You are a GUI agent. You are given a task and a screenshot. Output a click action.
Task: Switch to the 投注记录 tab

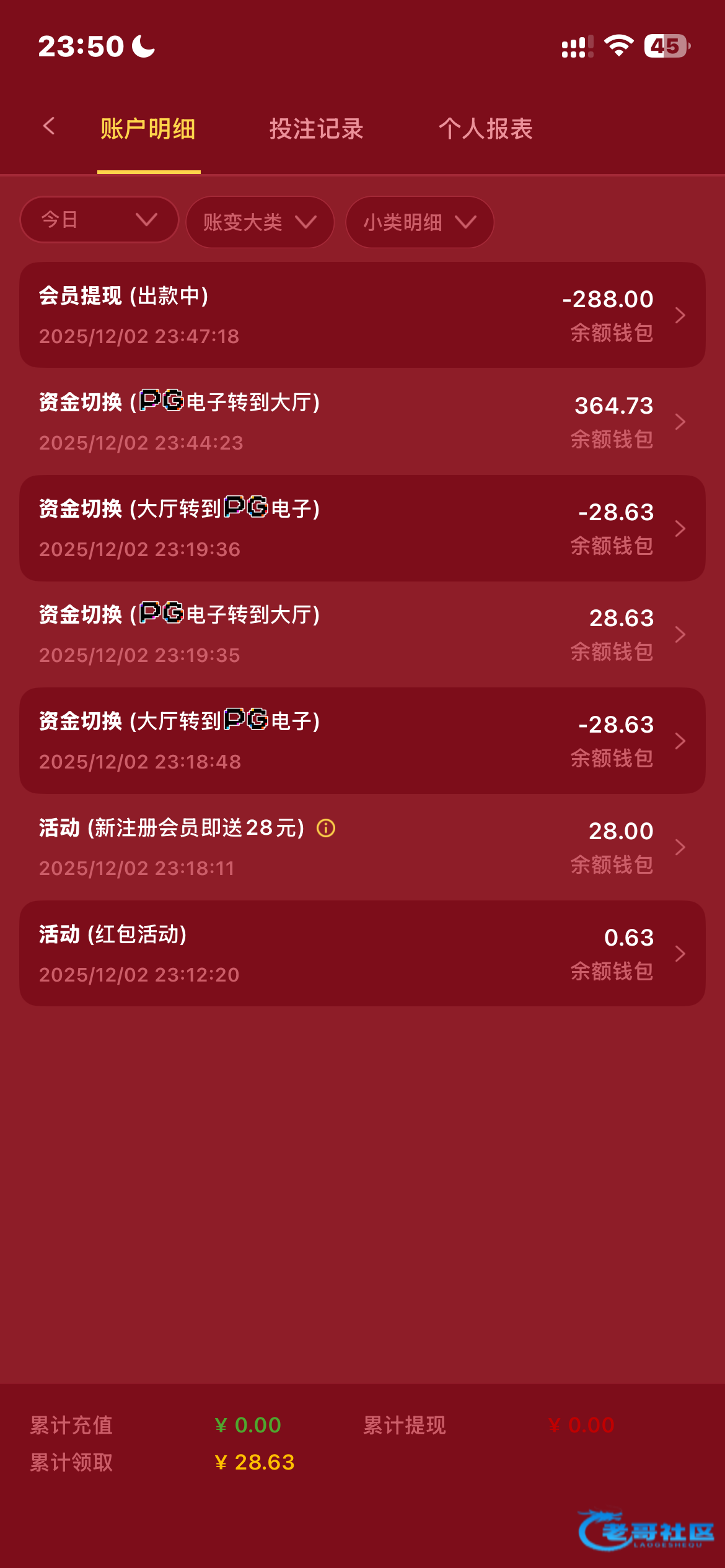point(316,129)
